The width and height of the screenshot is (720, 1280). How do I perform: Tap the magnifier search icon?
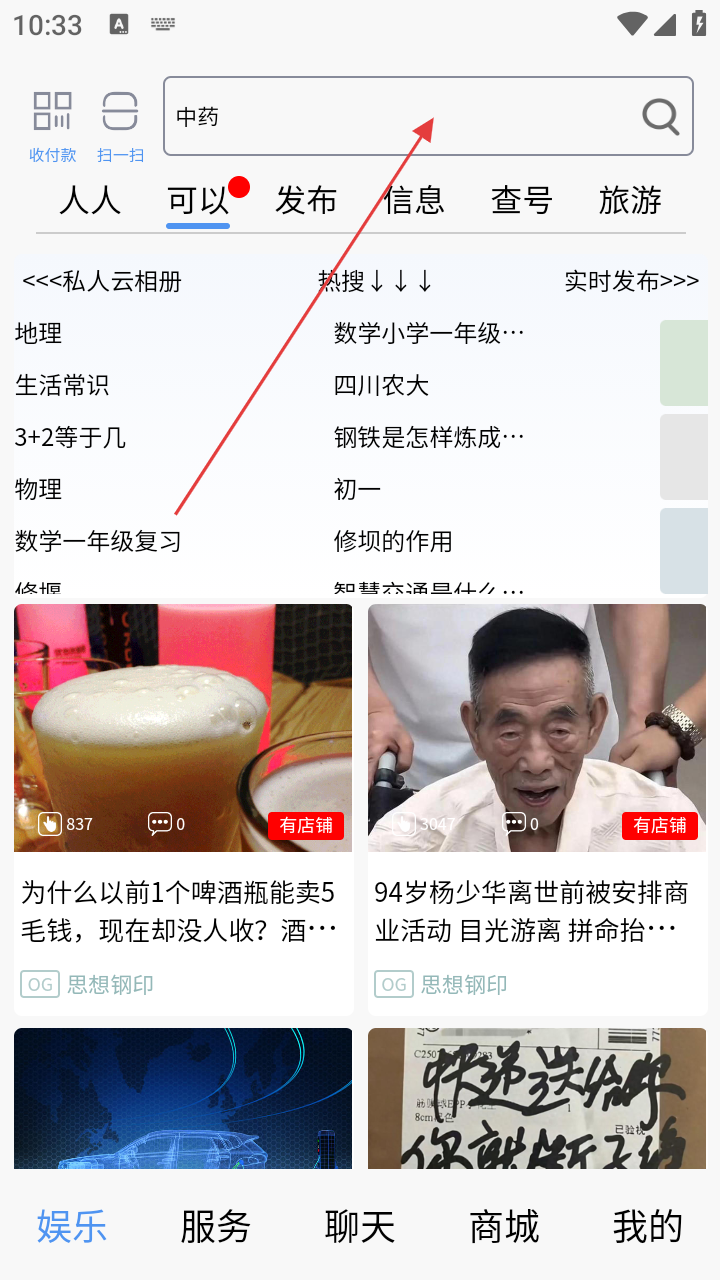[x=661, y=117]
